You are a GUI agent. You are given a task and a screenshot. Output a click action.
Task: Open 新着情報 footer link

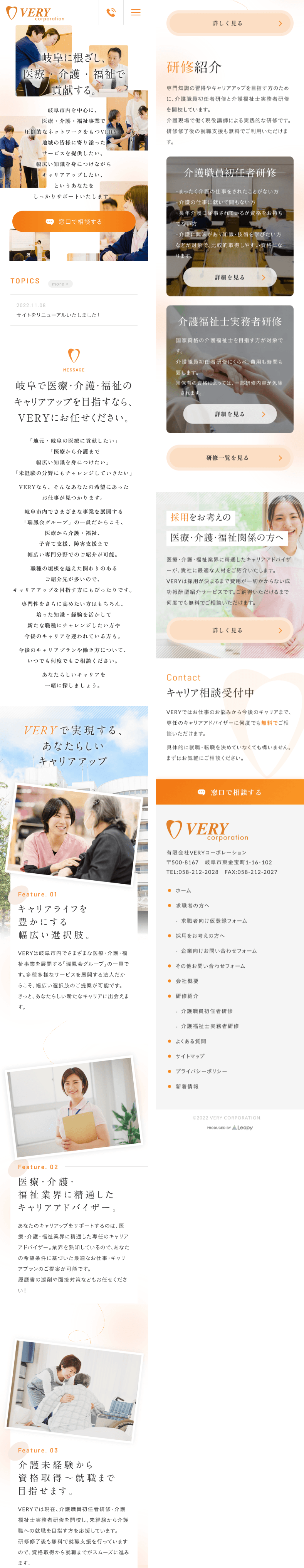tap(187, 1087)
